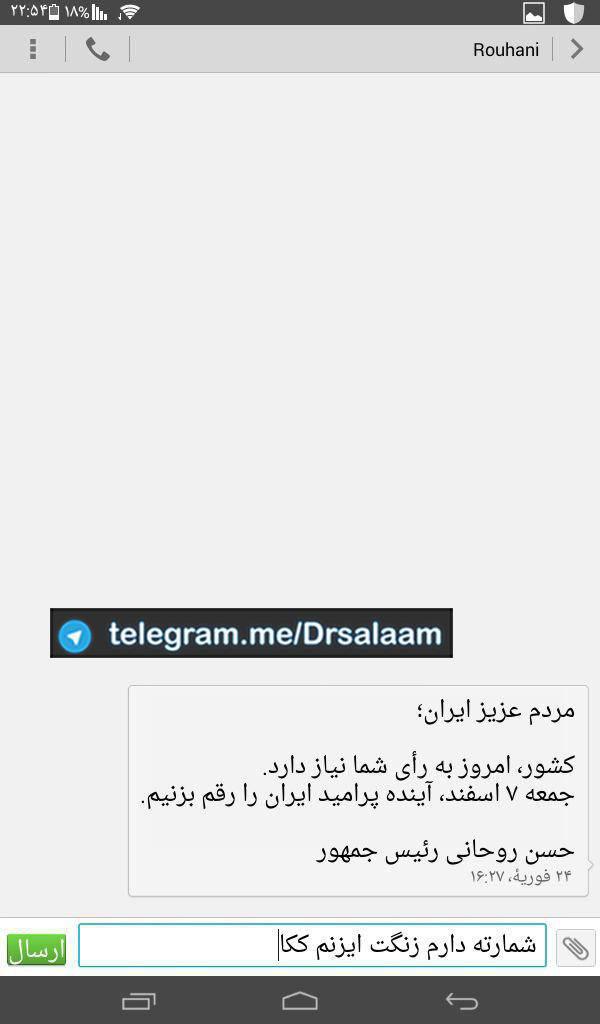The image size is (600, 1024).
Task: Open the received message from حسن روحانی
Action: (358, 790)
